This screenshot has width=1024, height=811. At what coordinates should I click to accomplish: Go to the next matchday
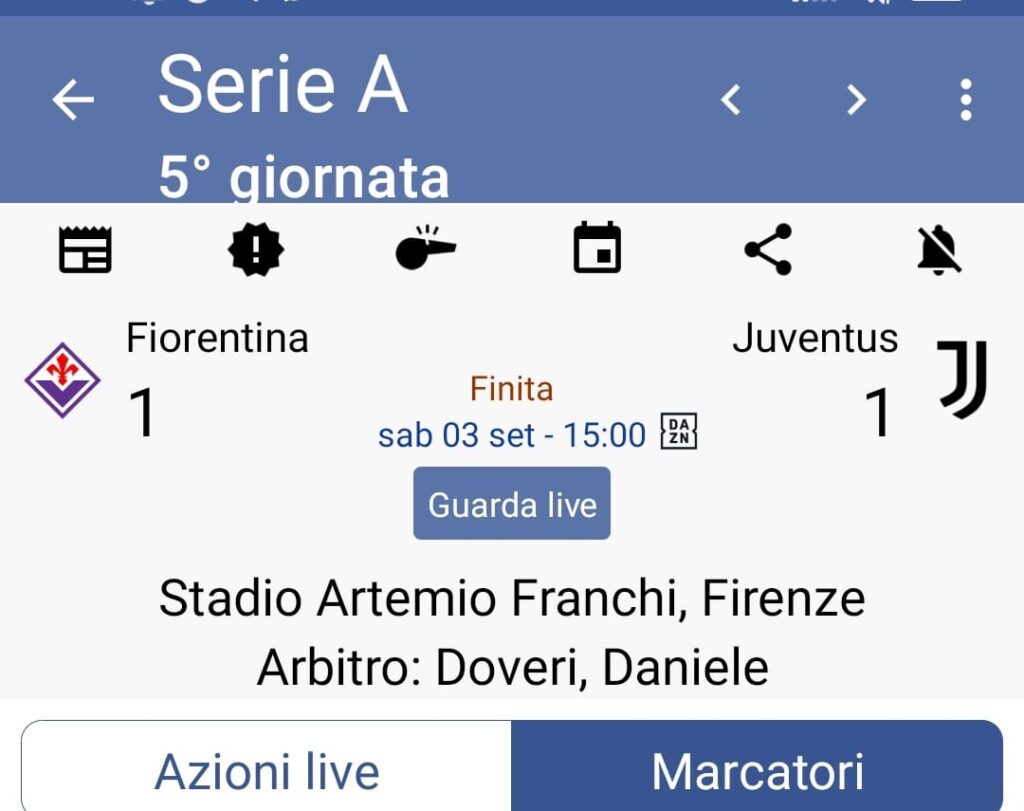click(x=855, y=99)
